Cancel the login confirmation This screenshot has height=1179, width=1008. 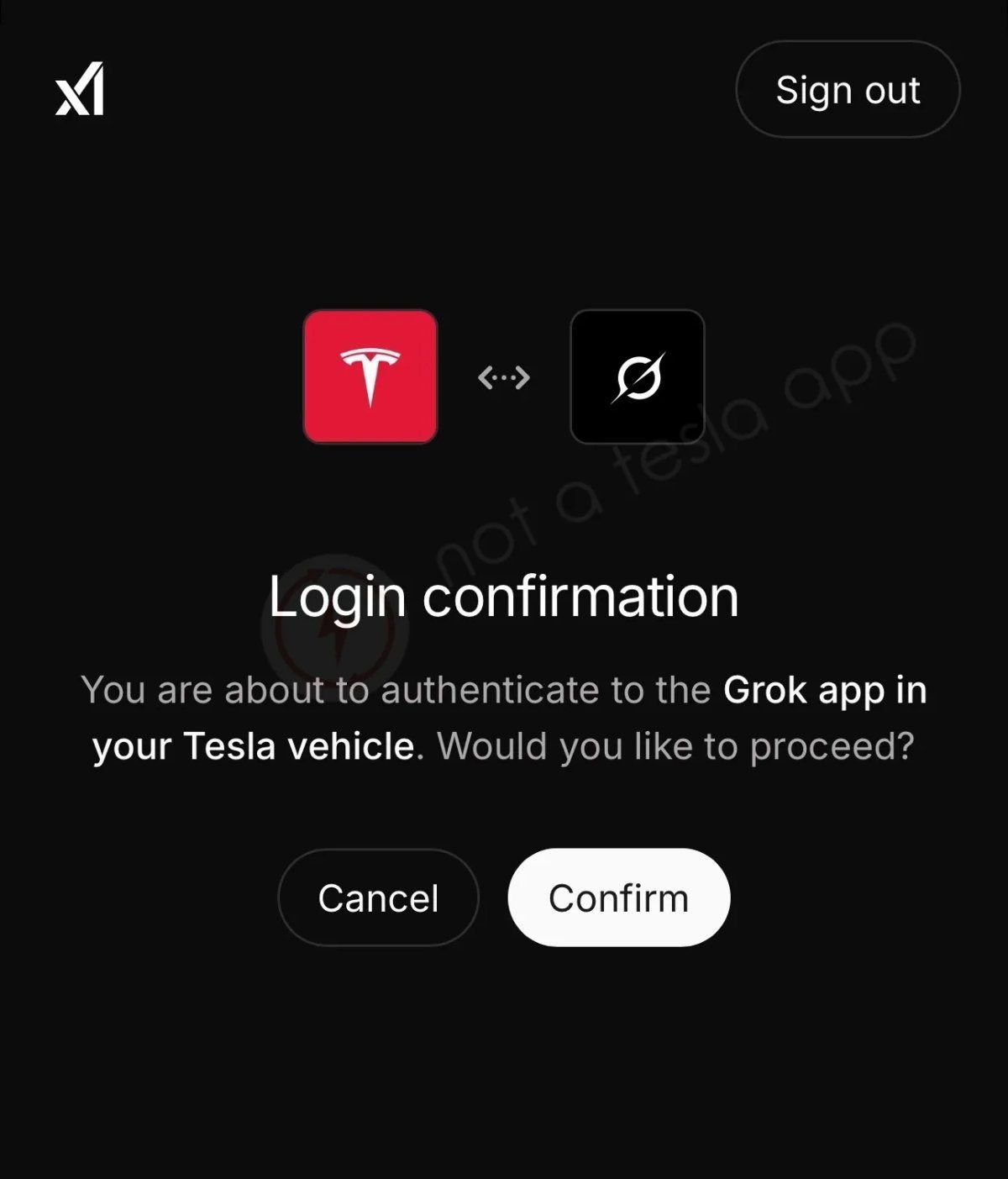tap(378, 897)
